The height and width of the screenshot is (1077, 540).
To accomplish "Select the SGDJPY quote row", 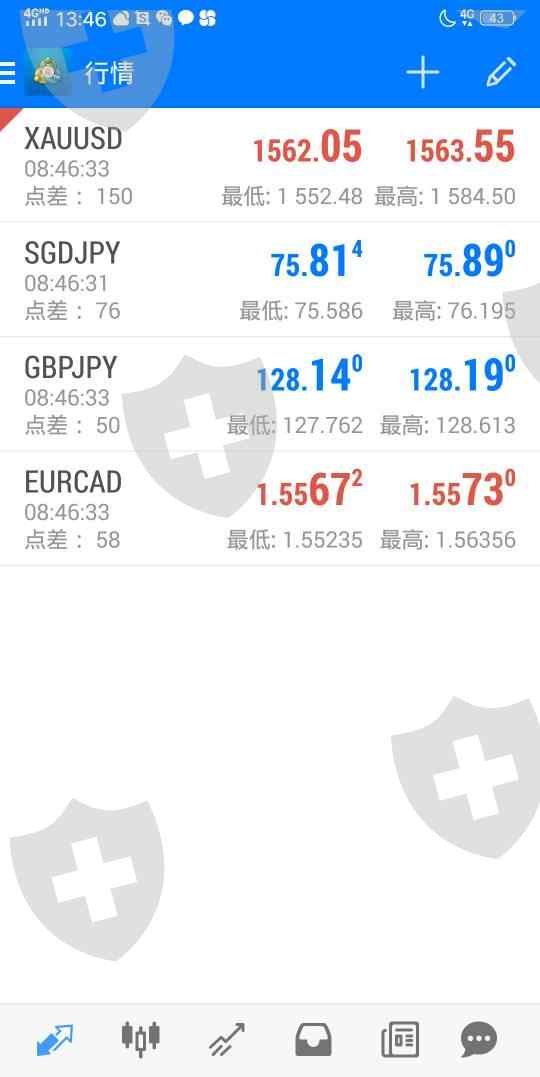I will (270, 280).
